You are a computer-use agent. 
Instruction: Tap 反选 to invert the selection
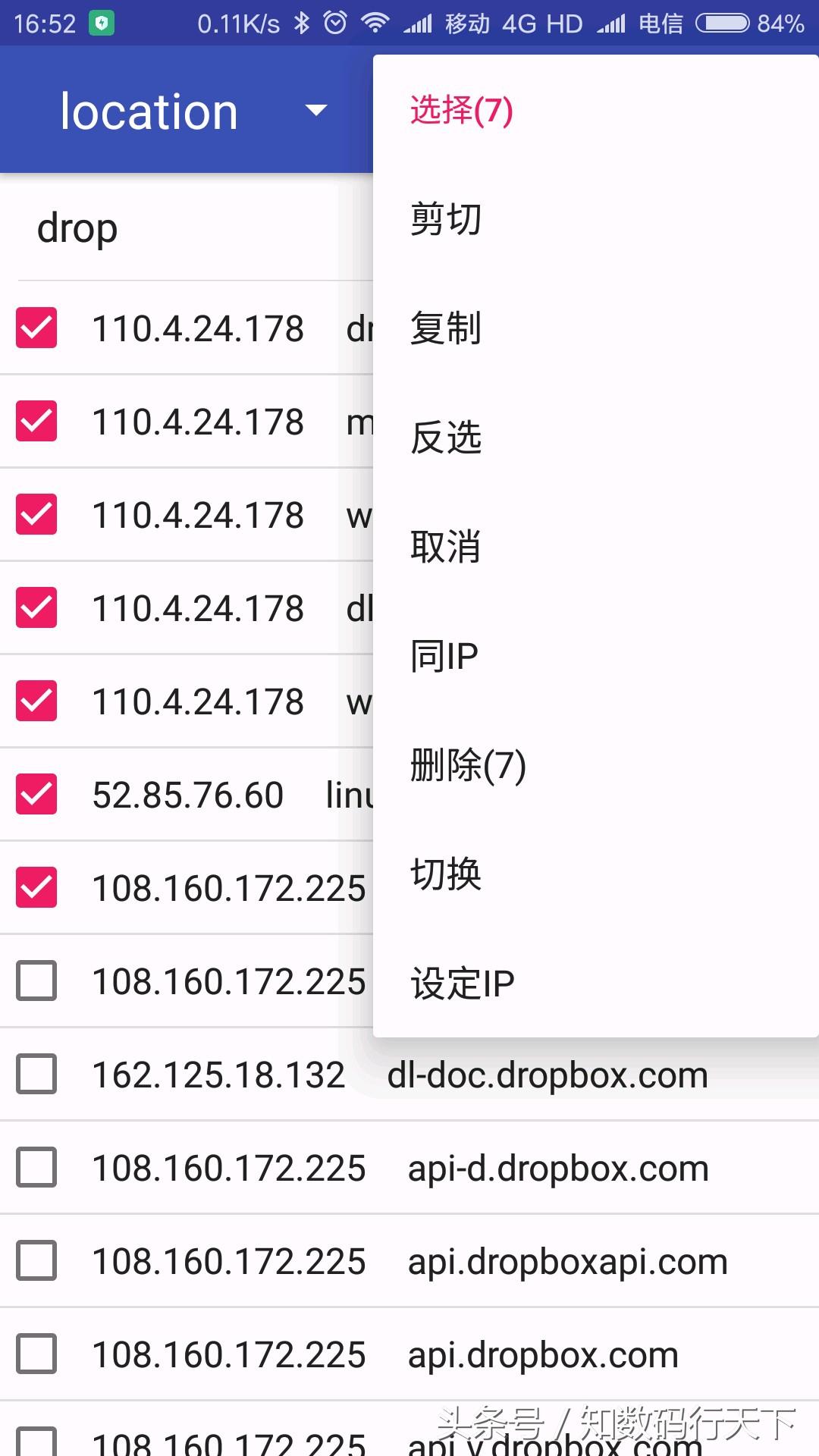[x=446, y=438]
